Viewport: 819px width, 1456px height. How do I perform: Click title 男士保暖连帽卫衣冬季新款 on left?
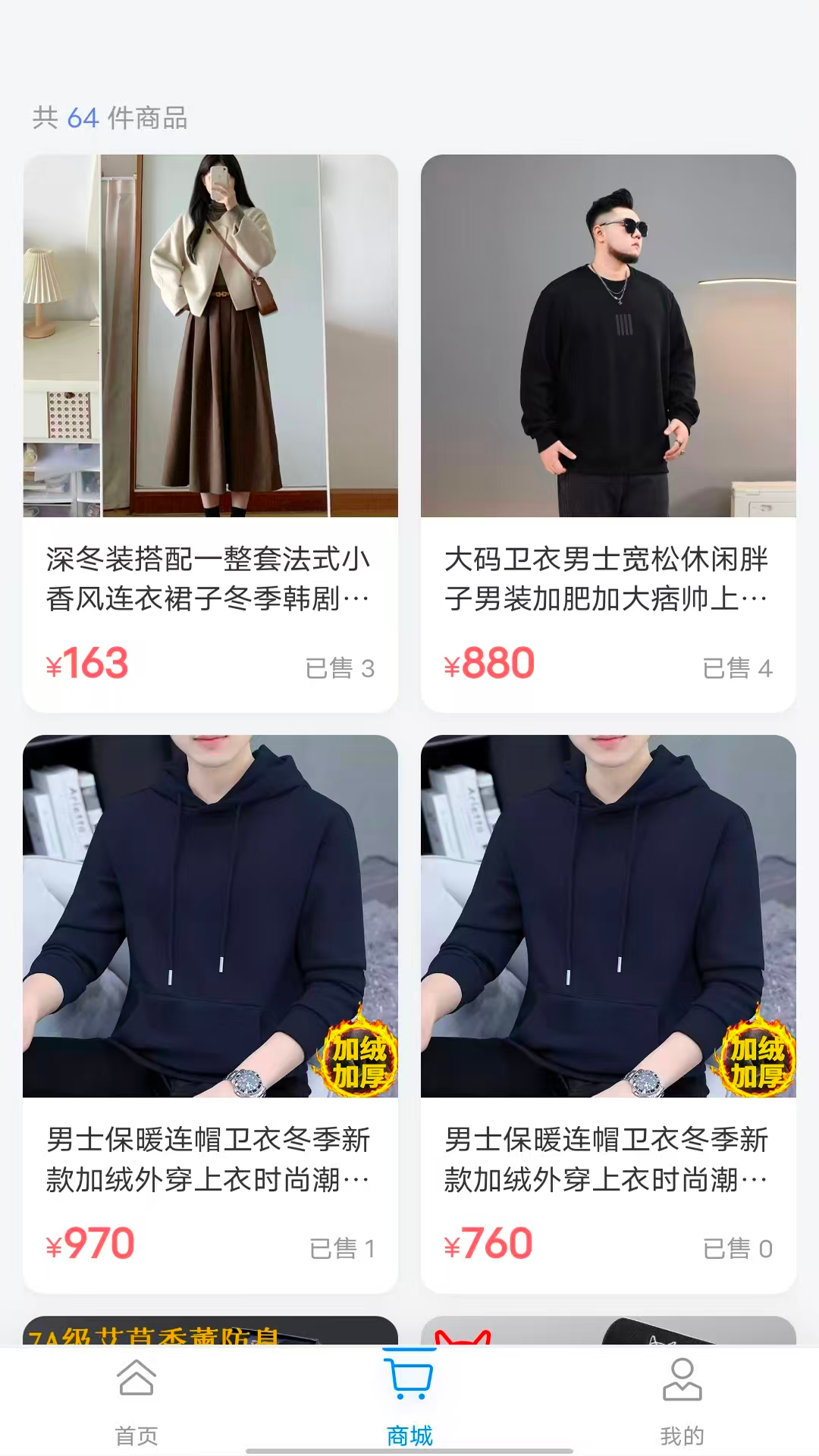click(x=210, y=1156)
